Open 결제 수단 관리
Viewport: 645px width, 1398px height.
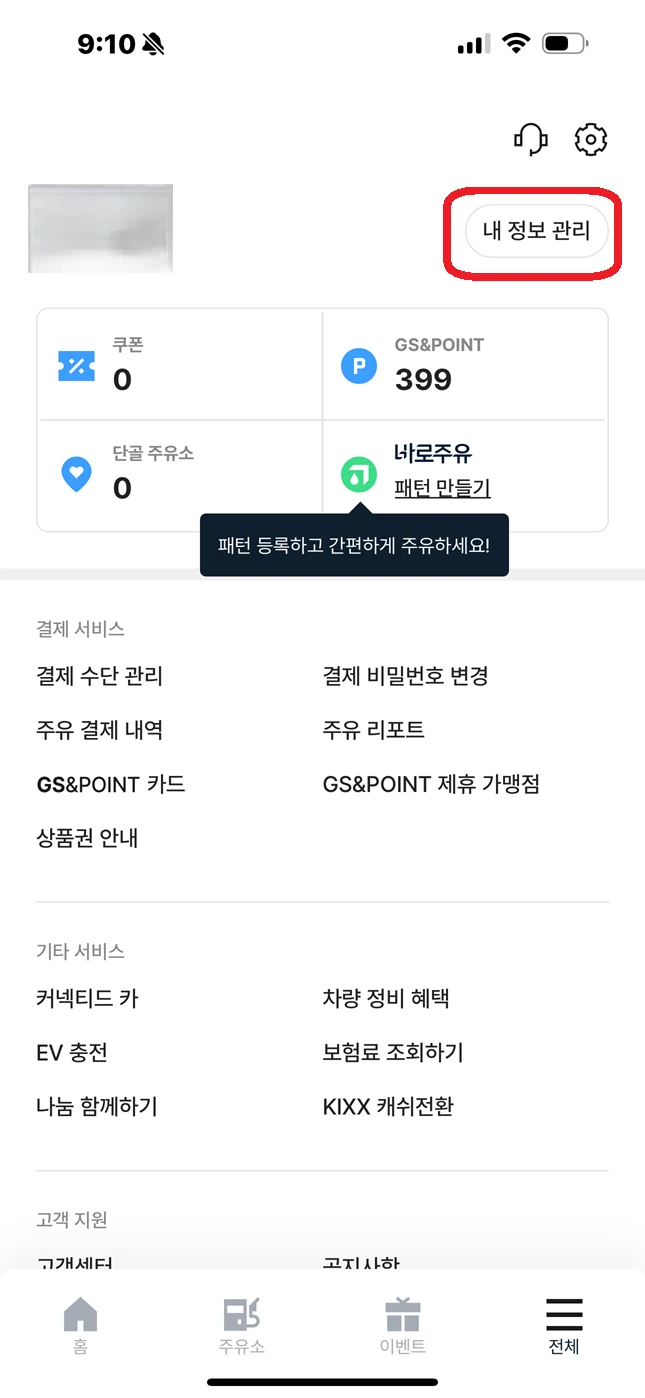point(99,676)
